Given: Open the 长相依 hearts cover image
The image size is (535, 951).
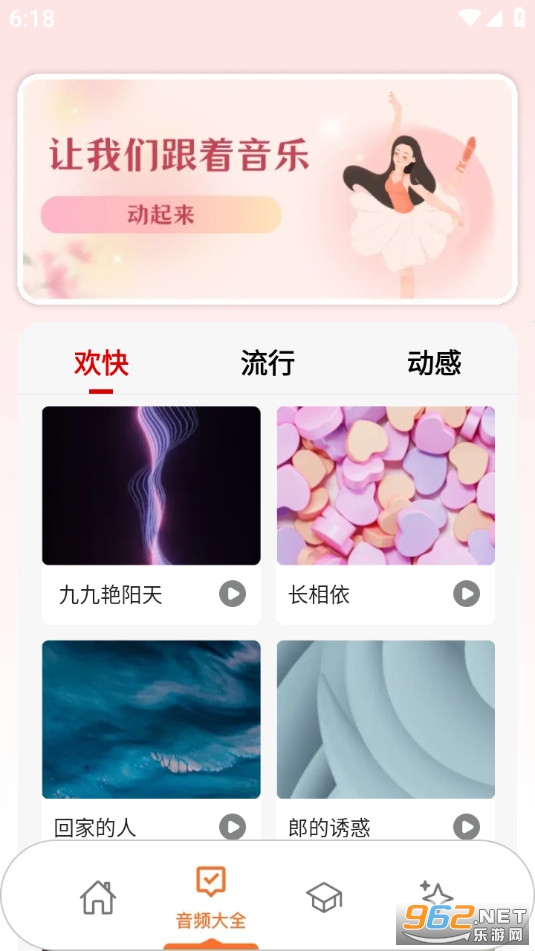Looking at the screenshot, I should click(386, 485).
